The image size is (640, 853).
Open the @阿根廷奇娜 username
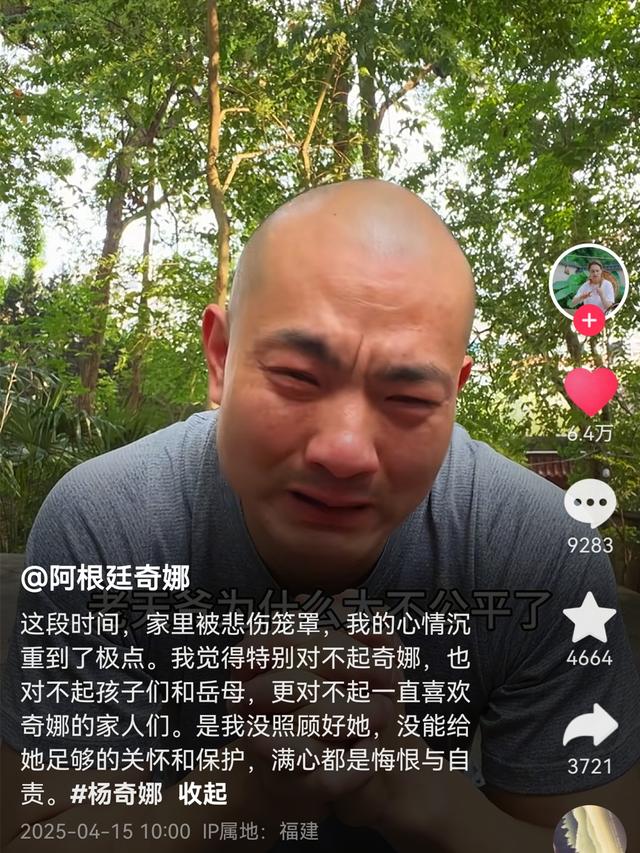click(105, 577)
